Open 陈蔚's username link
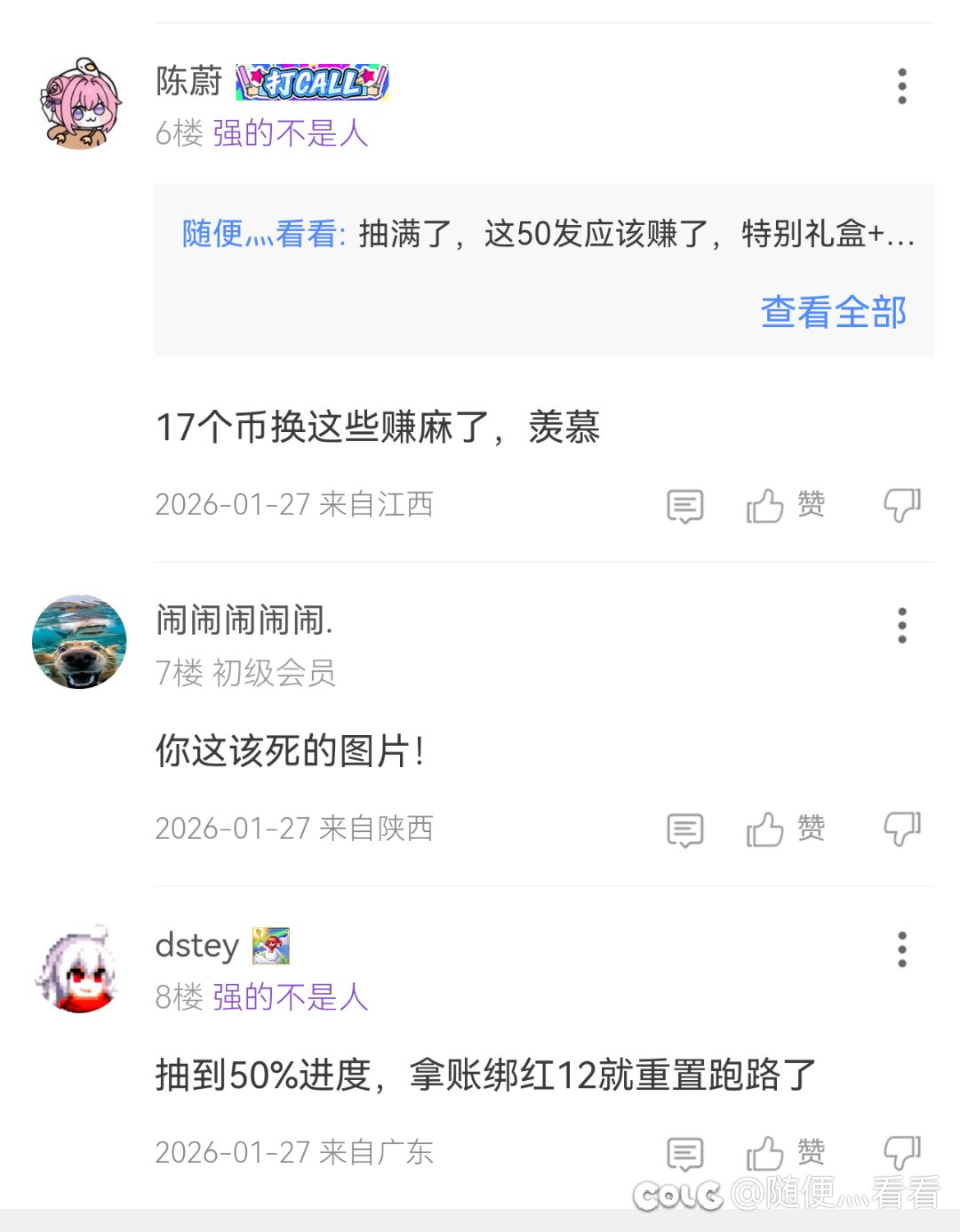The height and width of the screenshot is (1232, 960). (x=188, y=82)
